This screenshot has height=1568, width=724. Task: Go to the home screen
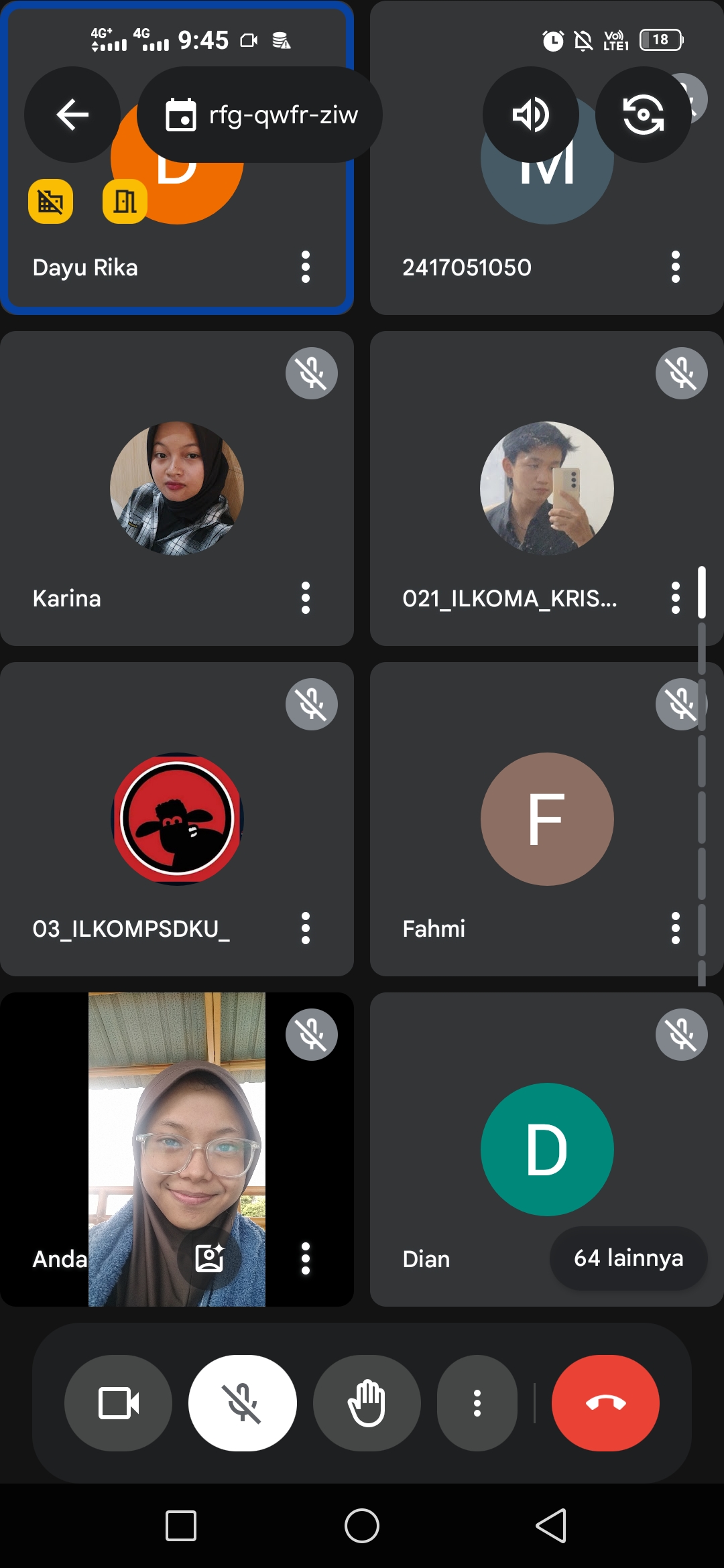(x=362, y=1526)
